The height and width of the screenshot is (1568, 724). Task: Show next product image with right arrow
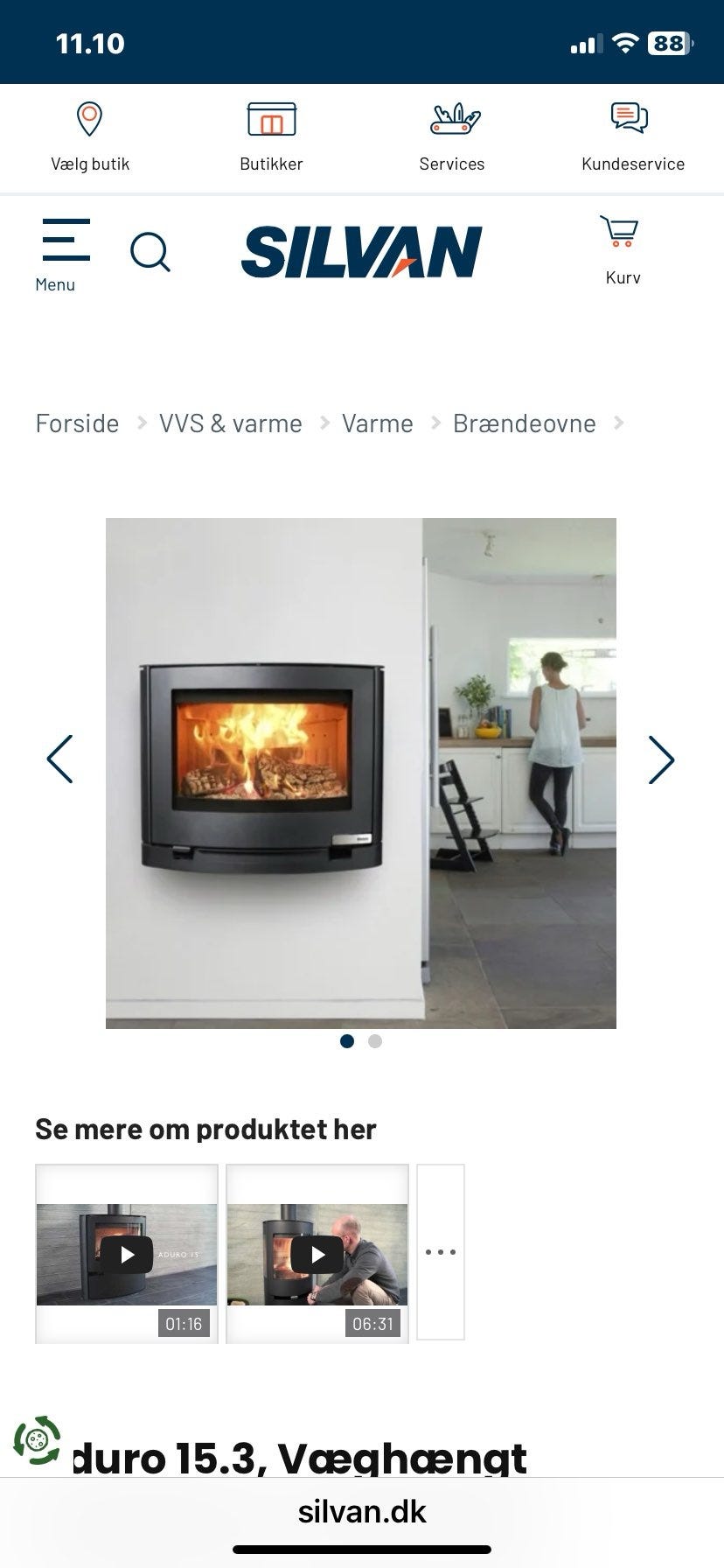(x=662, y=759)
